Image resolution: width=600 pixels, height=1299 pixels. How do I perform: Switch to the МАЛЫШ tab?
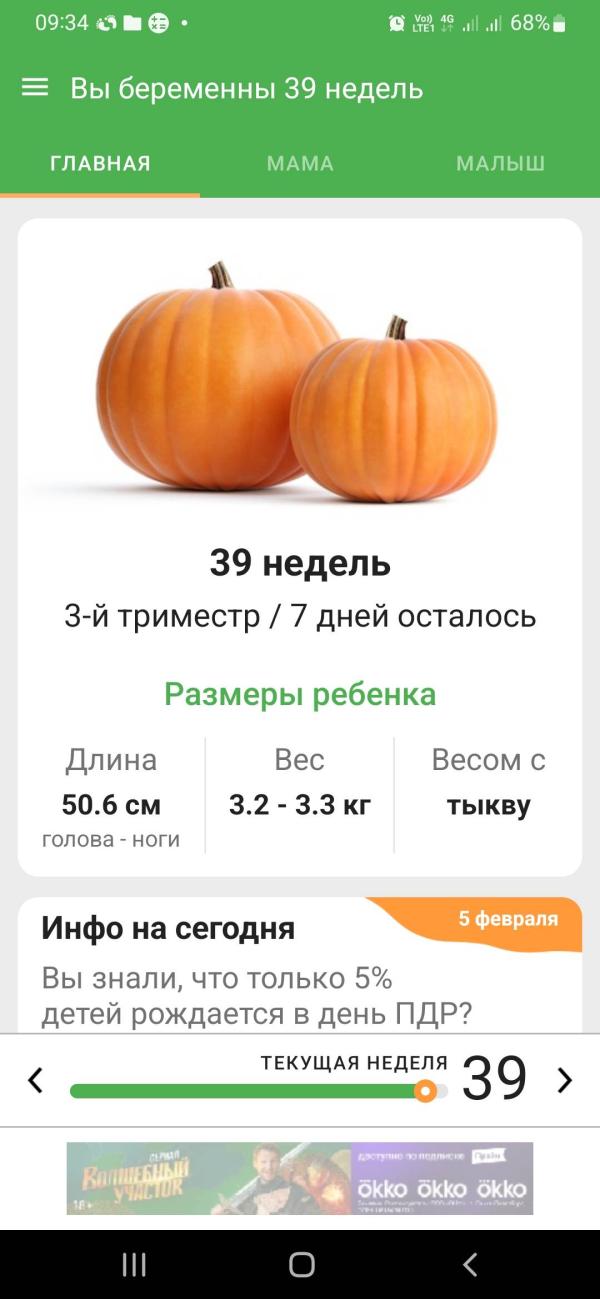pyautogui.click(x=500, y=164)
